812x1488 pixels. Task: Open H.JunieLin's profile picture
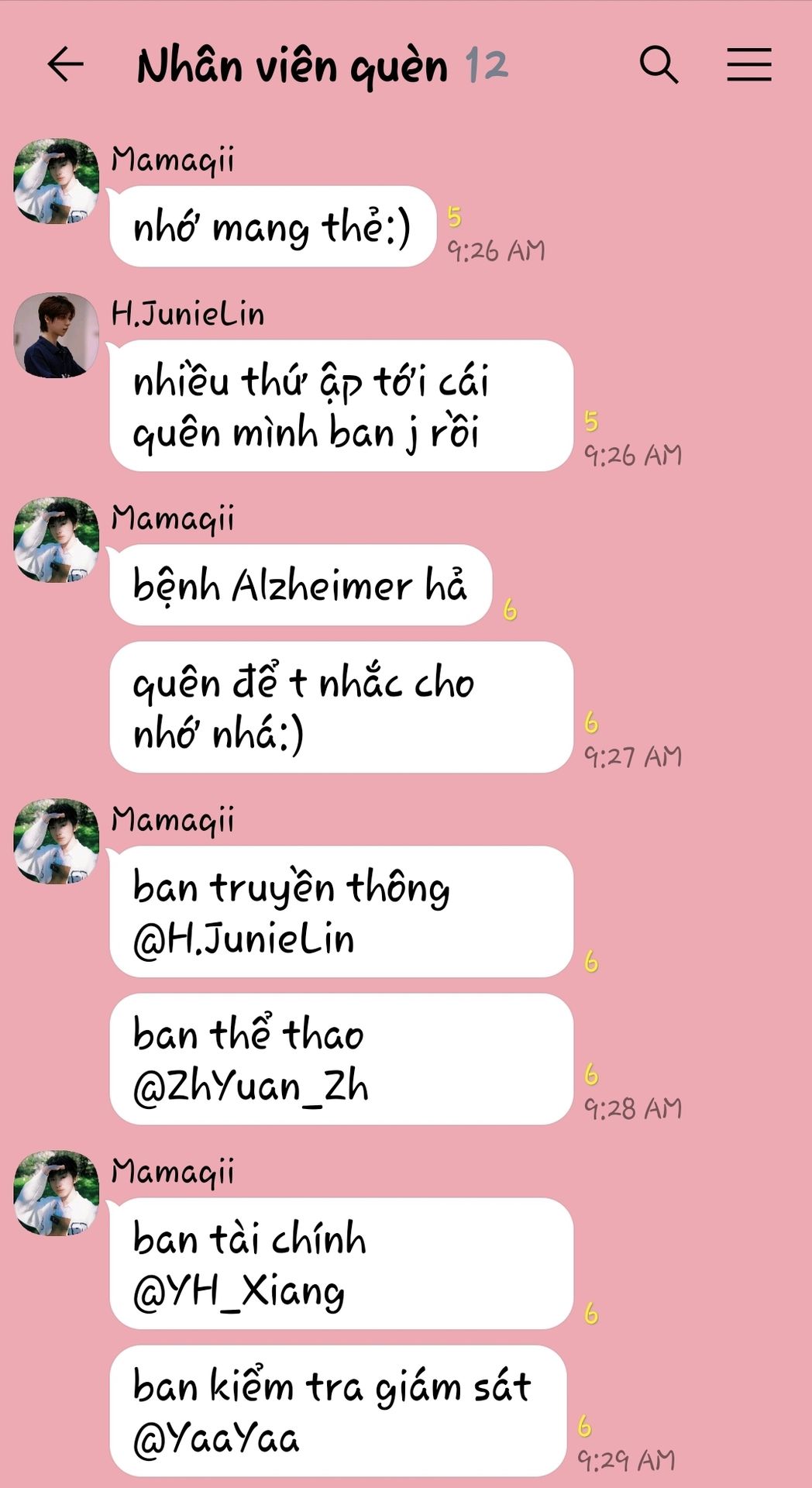coord(57,335)
